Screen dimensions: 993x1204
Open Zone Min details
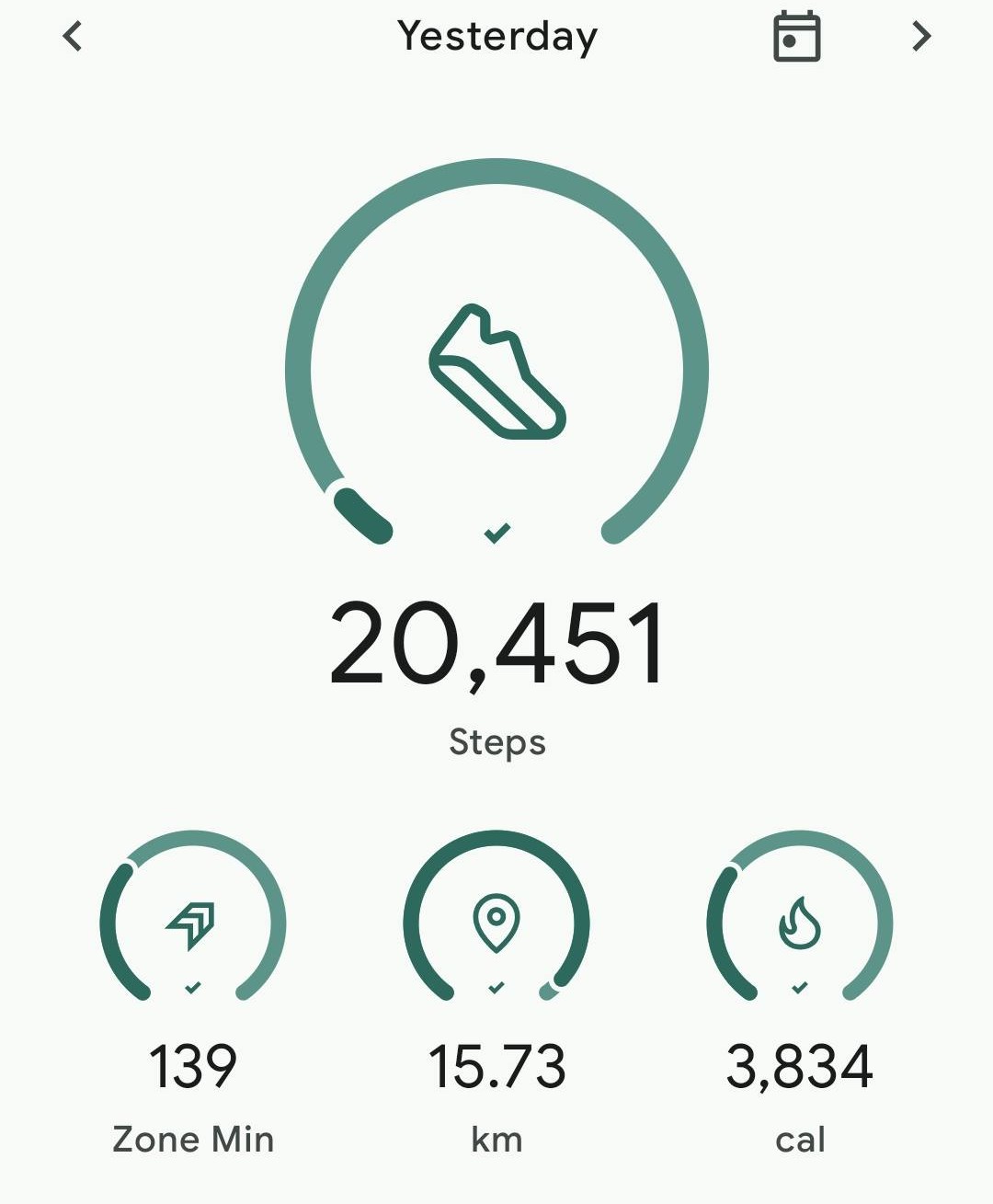tap(193, 924)
